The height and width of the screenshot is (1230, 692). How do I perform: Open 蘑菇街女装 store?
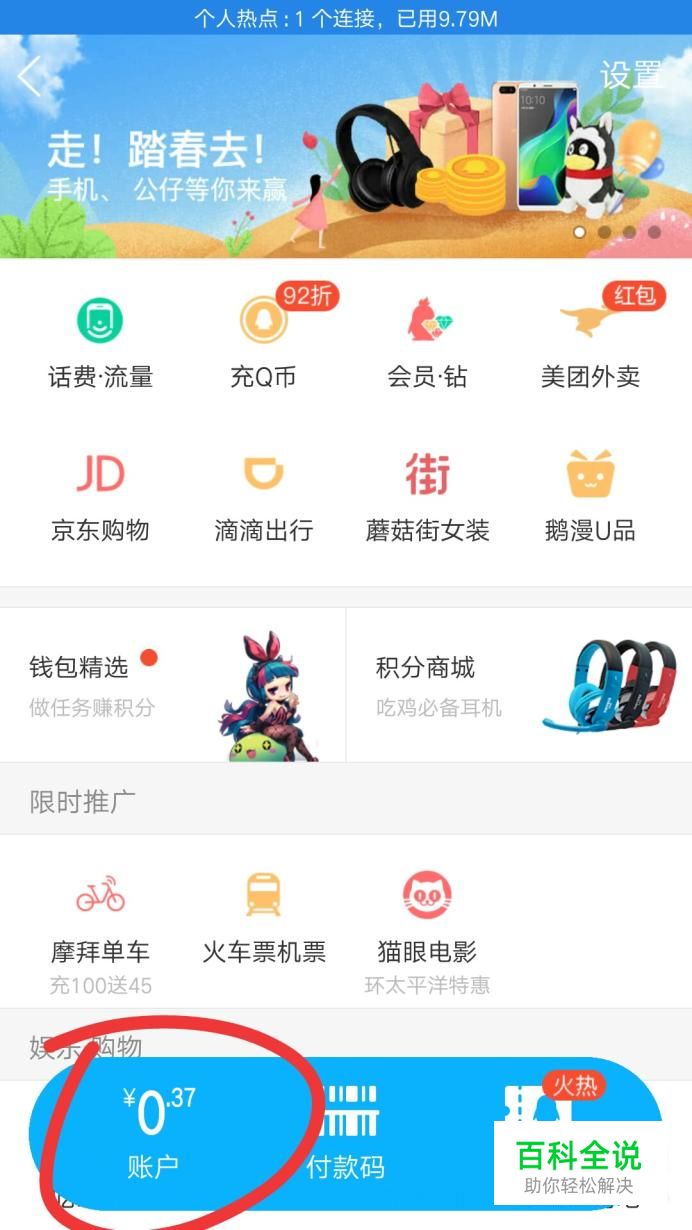[x=427, y=495]
